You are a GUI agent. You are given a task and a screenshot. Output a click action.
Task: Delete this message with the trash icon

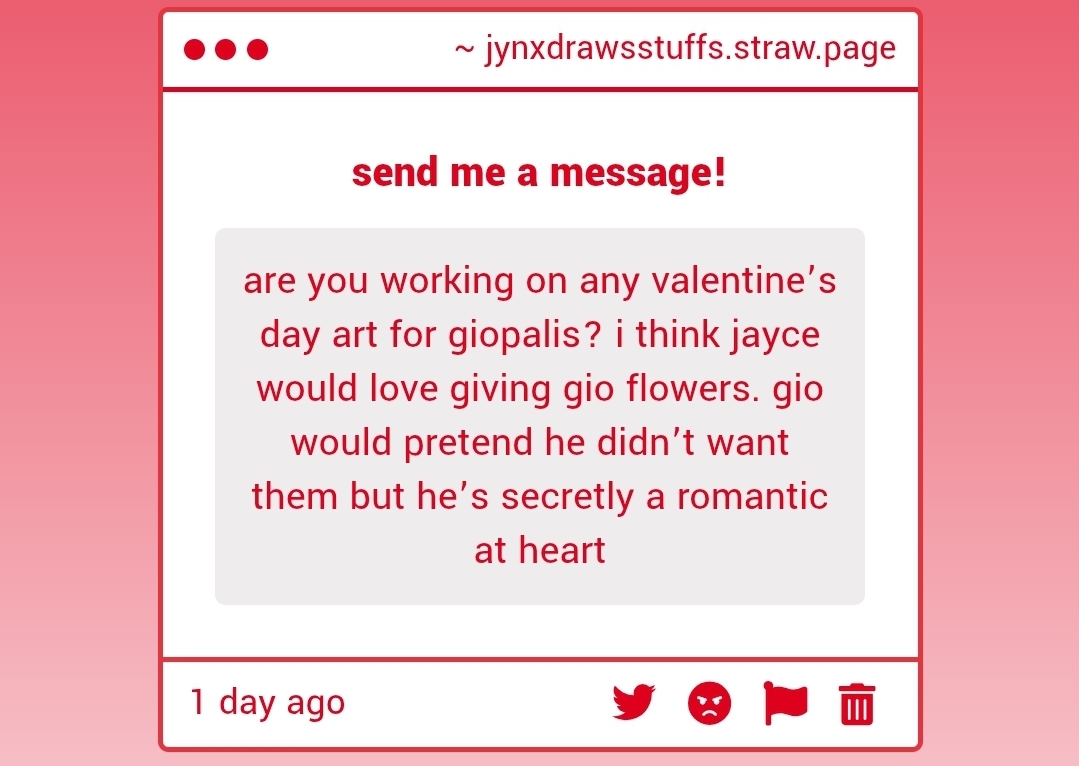tap(857, 703)
